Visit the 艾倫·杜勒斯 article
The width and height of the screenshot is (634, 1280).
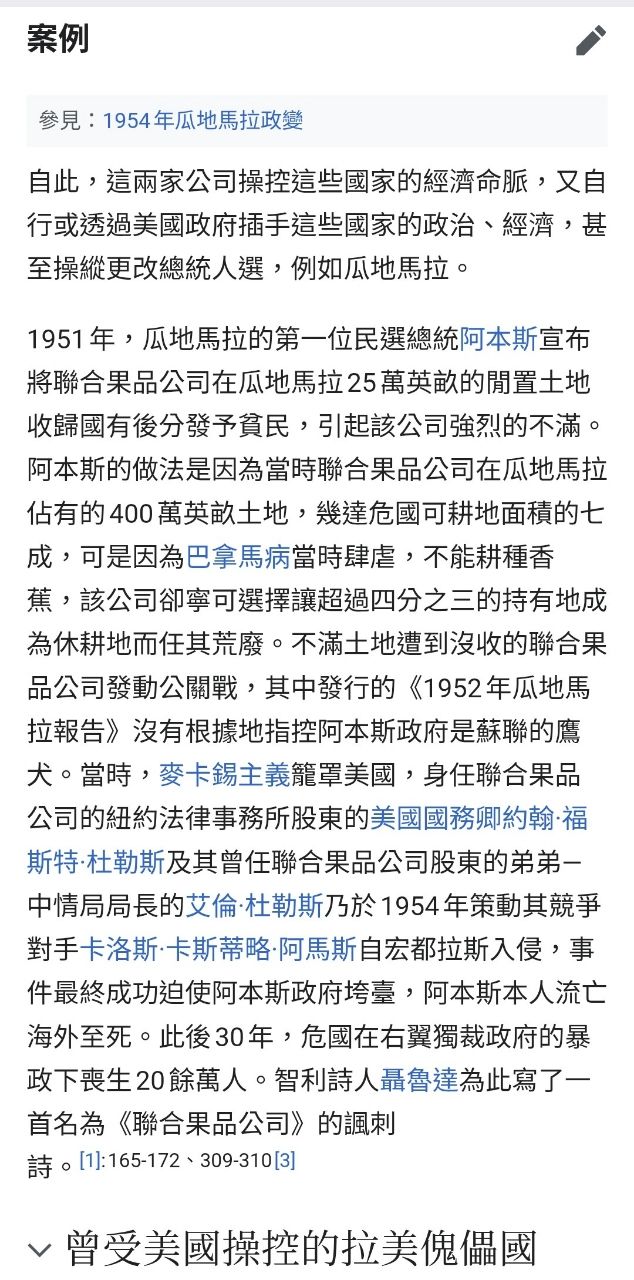pyautogui.click(x=254, y=906)
